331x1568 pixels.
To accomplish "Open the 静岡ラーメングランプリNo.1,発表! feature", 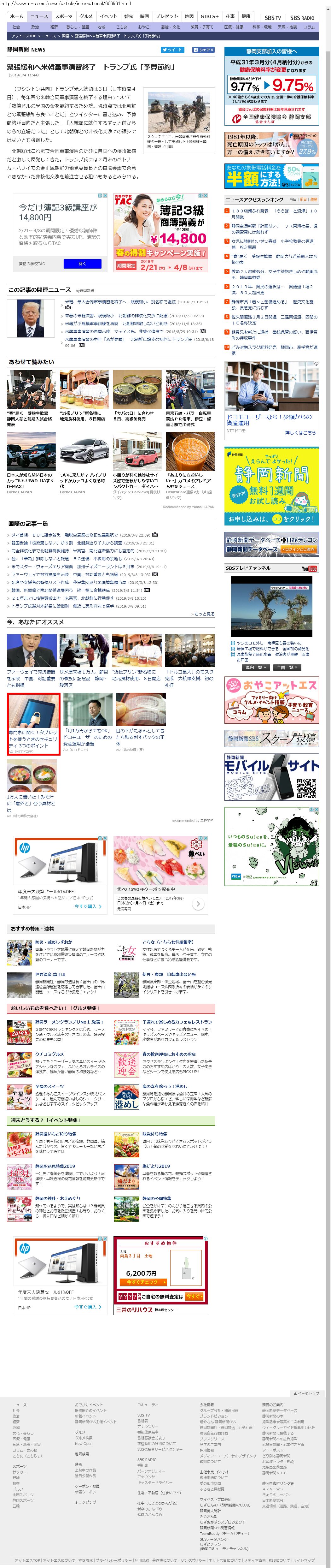I will tap(69, 1022).
